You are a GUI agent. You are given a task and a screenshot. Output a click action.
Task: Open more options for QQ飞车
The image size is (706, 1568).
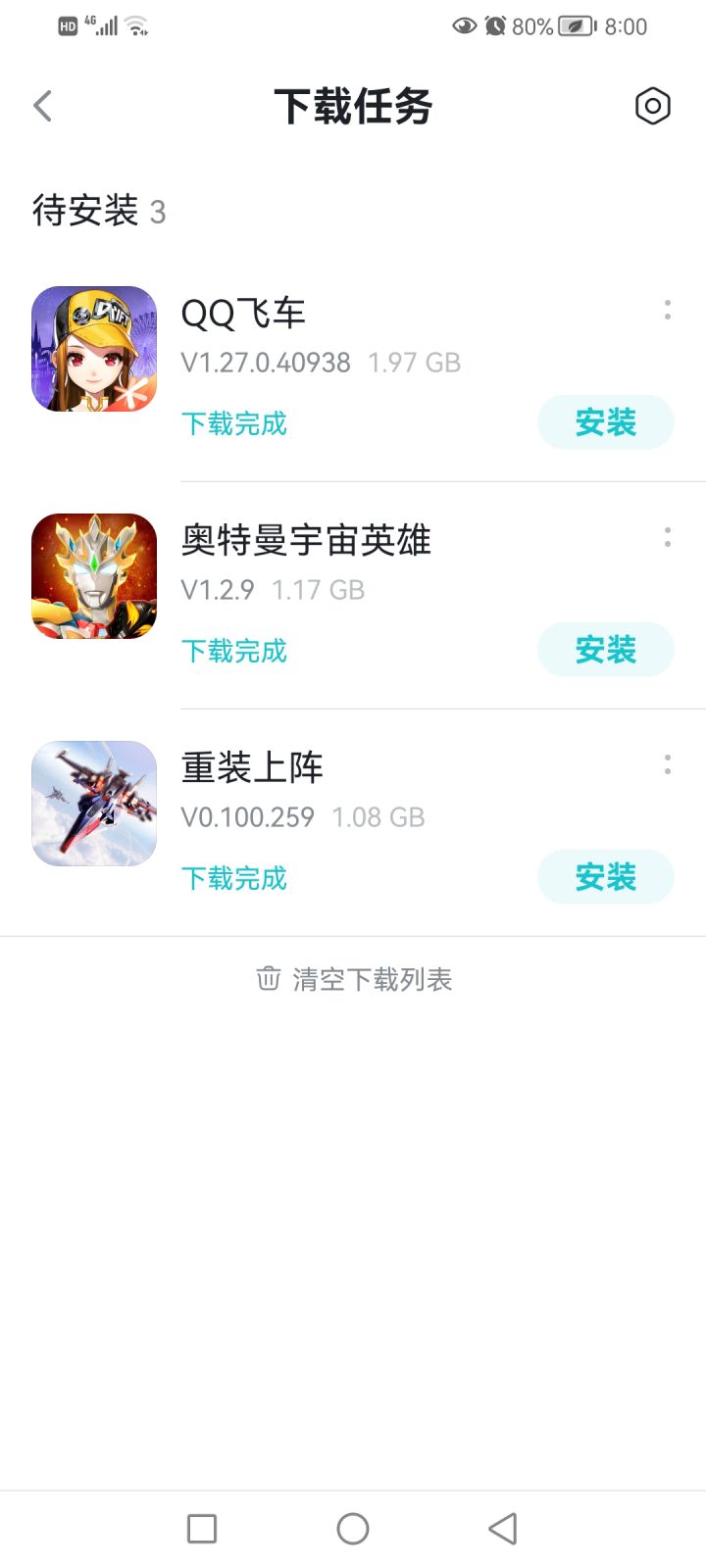pyautogui.click(x=668, y=310)
